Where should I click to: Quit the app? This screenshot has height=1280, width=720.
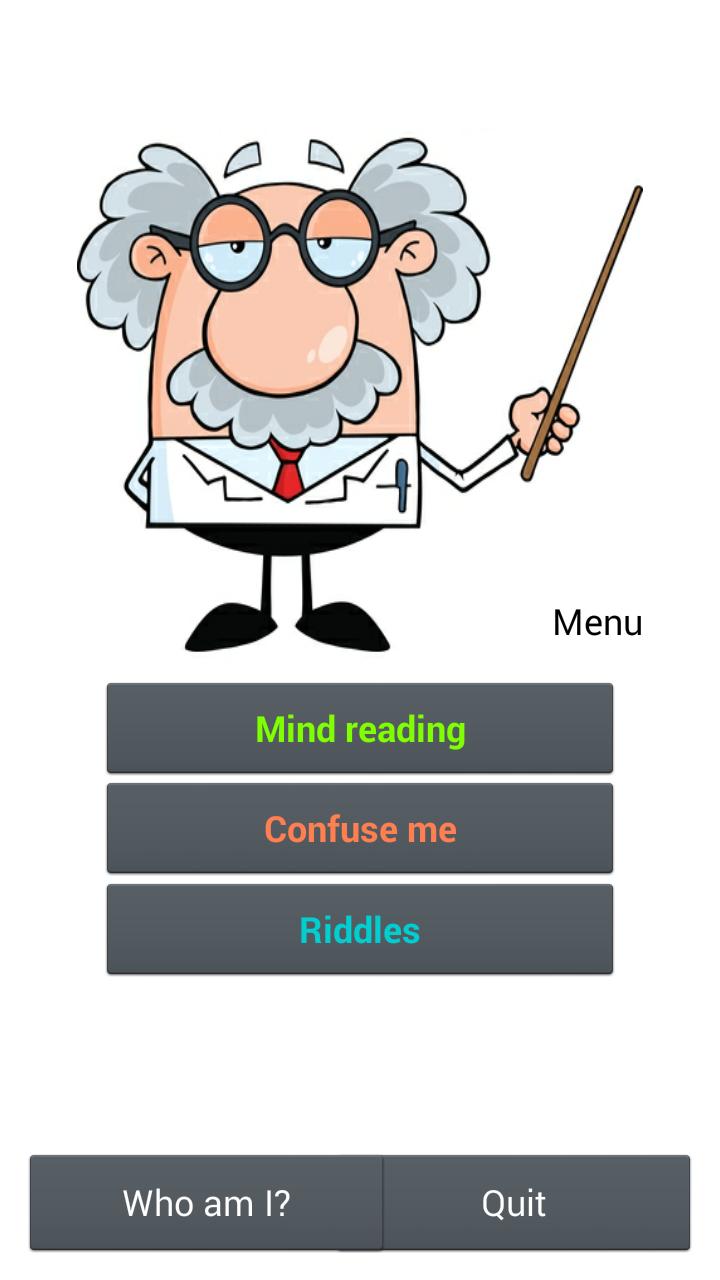535,1202
